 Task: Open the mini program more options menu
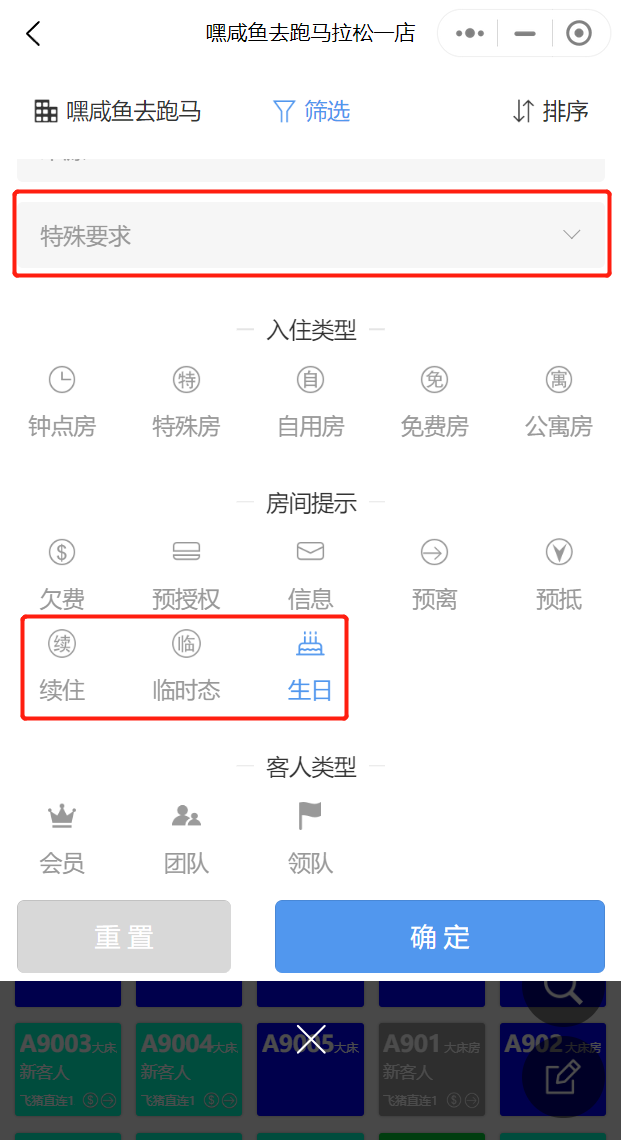pyautogui.click(x=469, y=33)
